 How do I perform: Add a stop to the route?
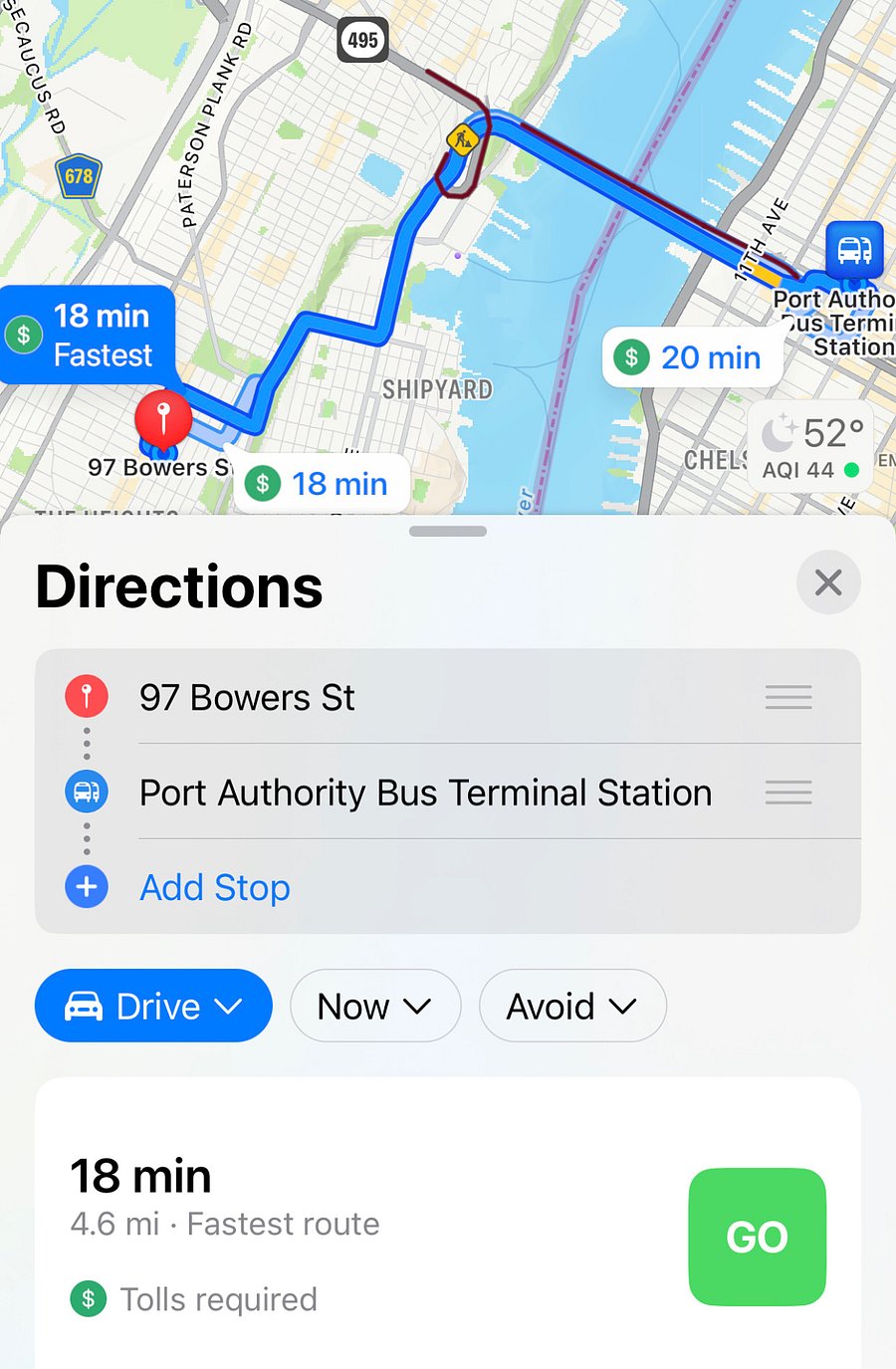tap(214, 887)
